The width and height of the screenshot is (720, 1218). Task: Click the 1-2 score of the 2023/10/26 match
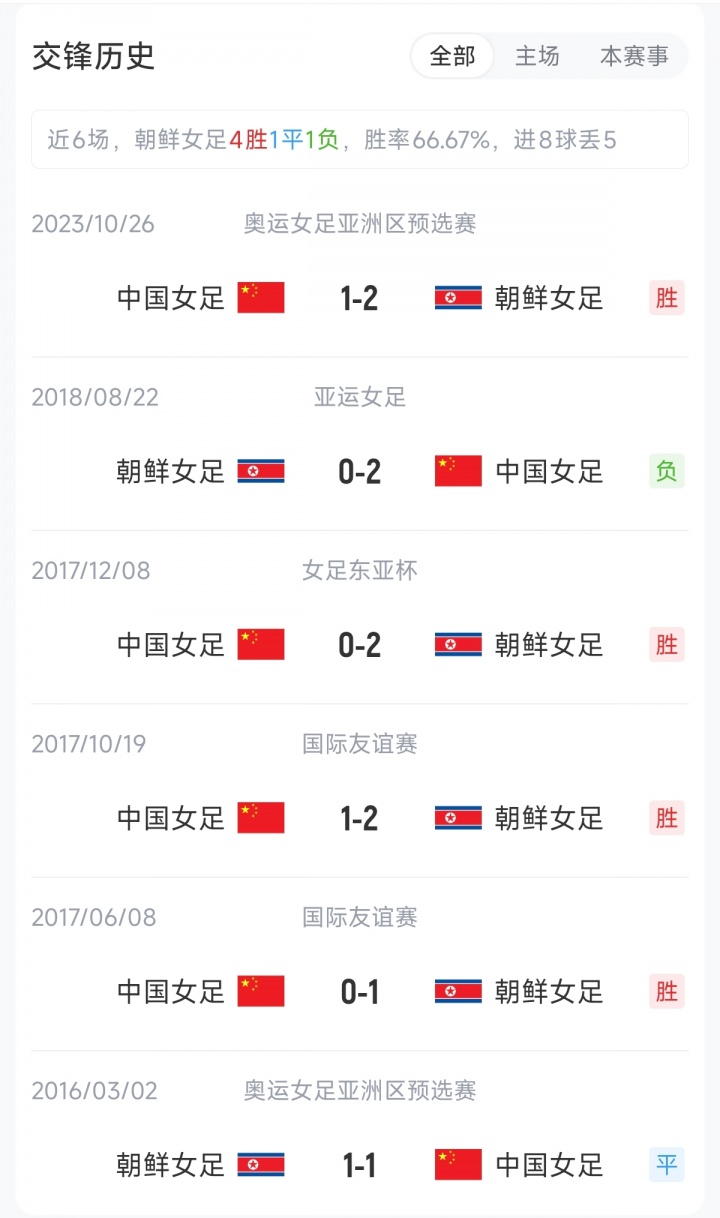point(360,297)
